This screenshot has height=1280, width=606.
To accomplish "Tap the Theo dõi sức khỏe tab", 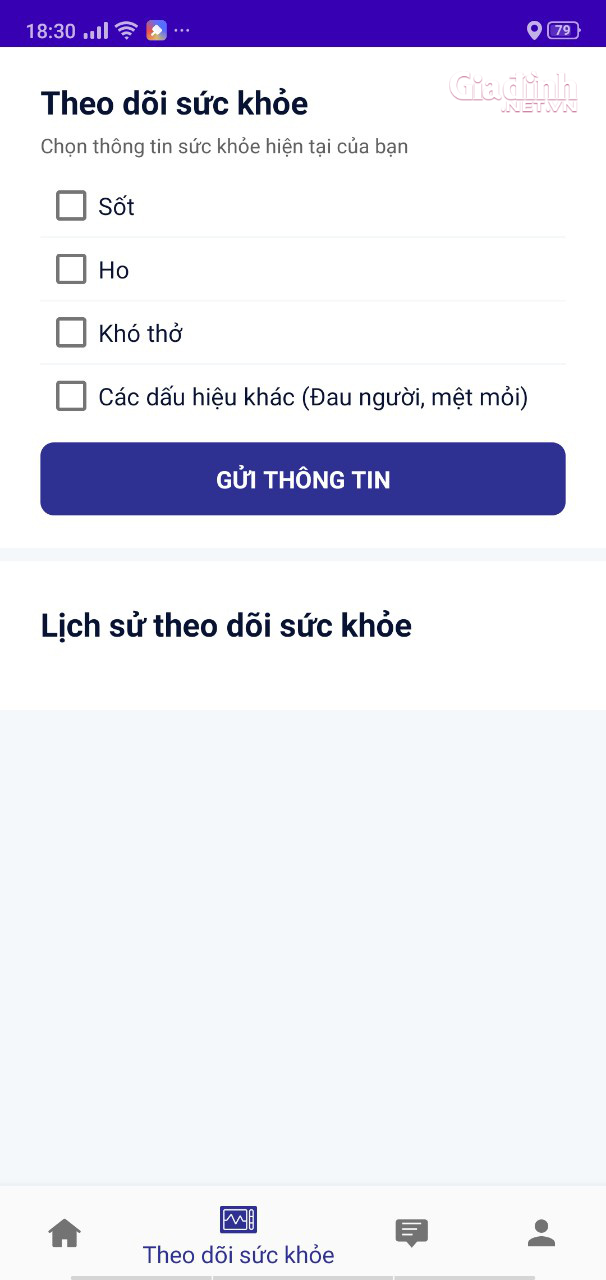I will (238, 1235).
